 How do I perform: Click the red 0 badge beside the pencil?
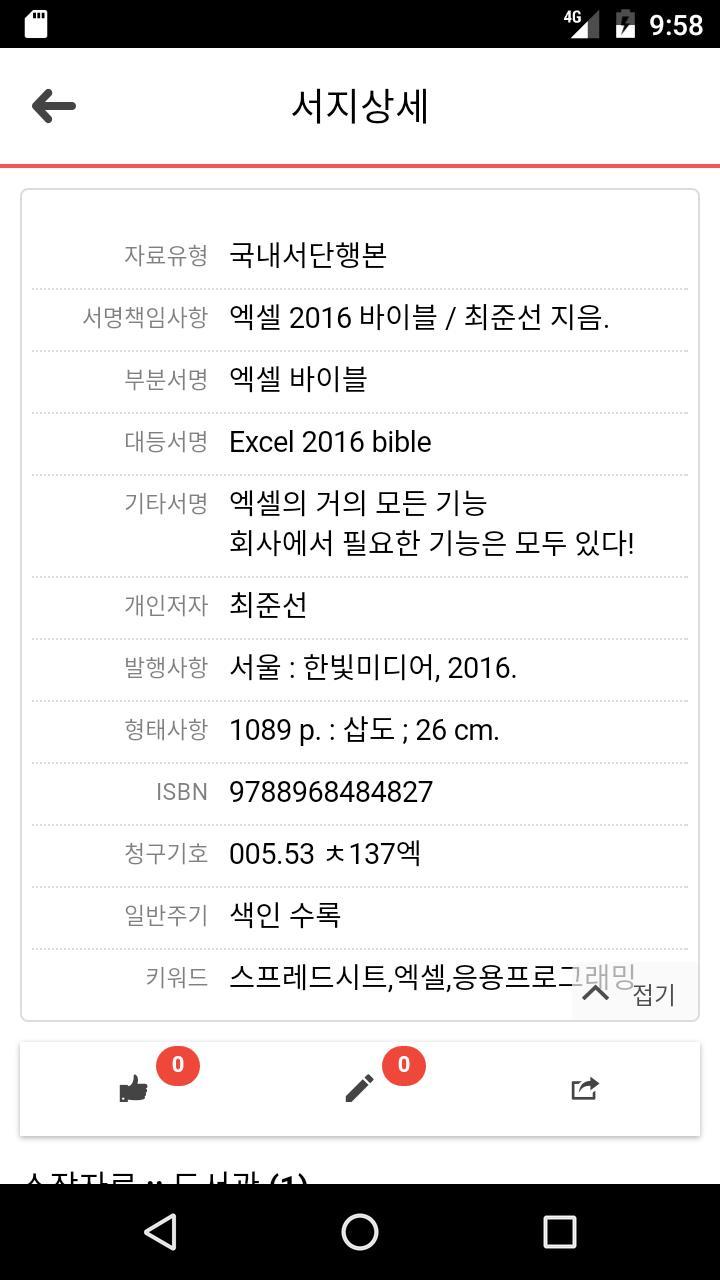click(403, 1065)
